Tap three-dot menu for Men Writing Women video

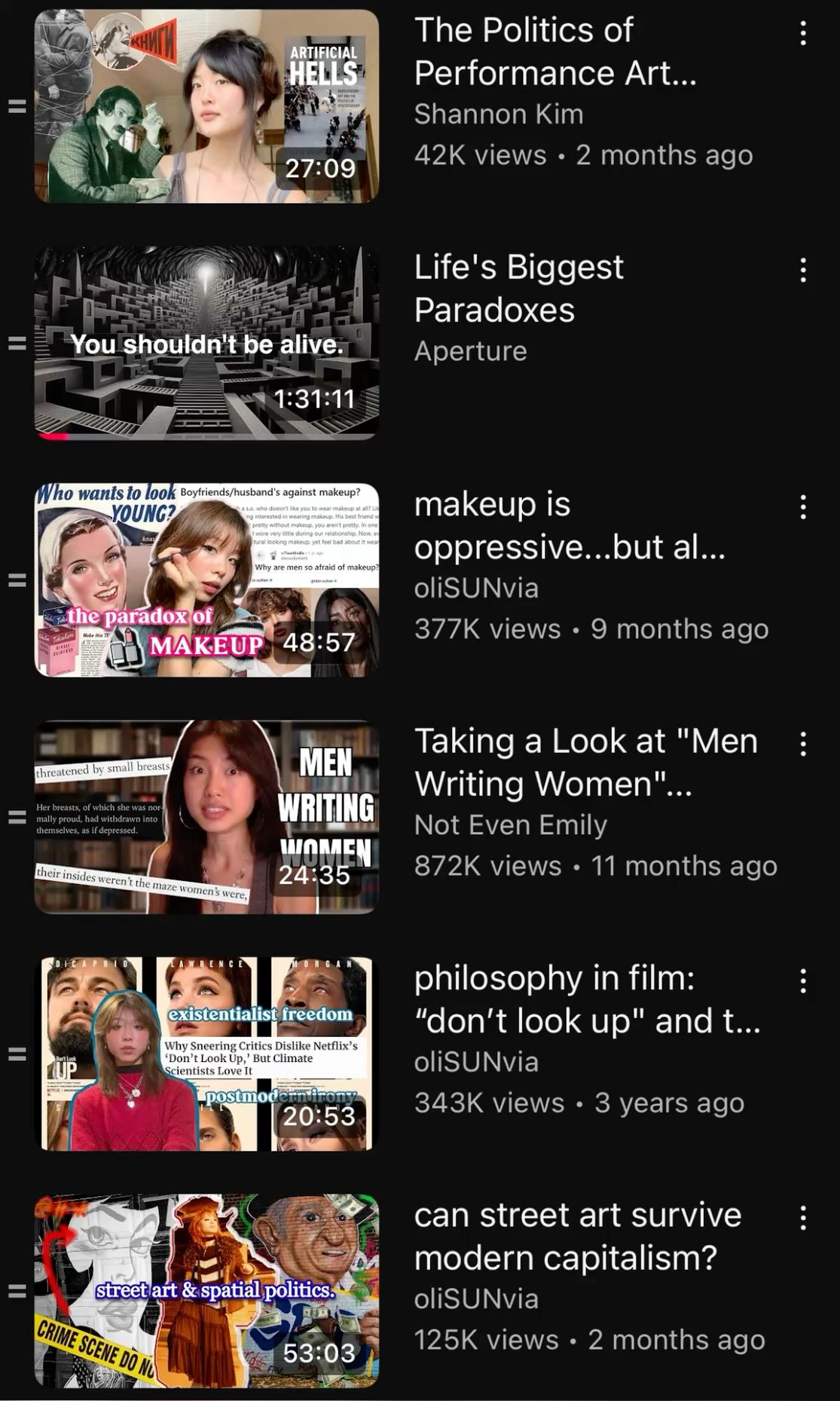803,744
